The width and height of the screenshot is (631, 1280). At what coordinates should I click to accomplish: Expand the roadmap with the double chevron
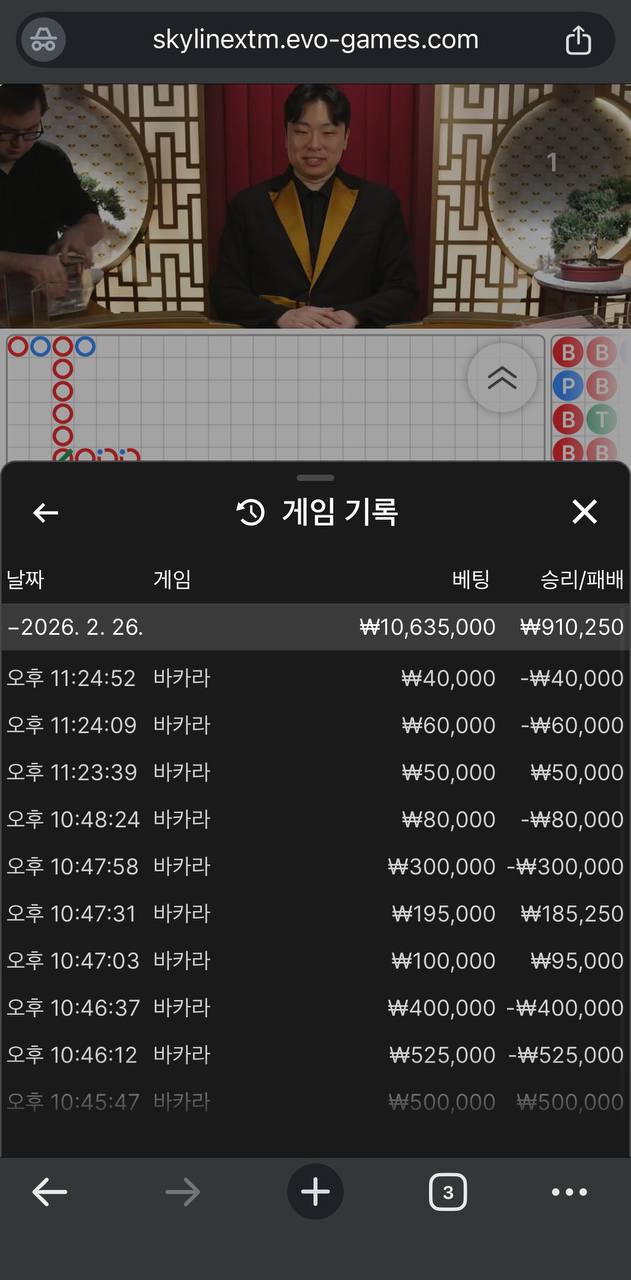tap(501, 378)
